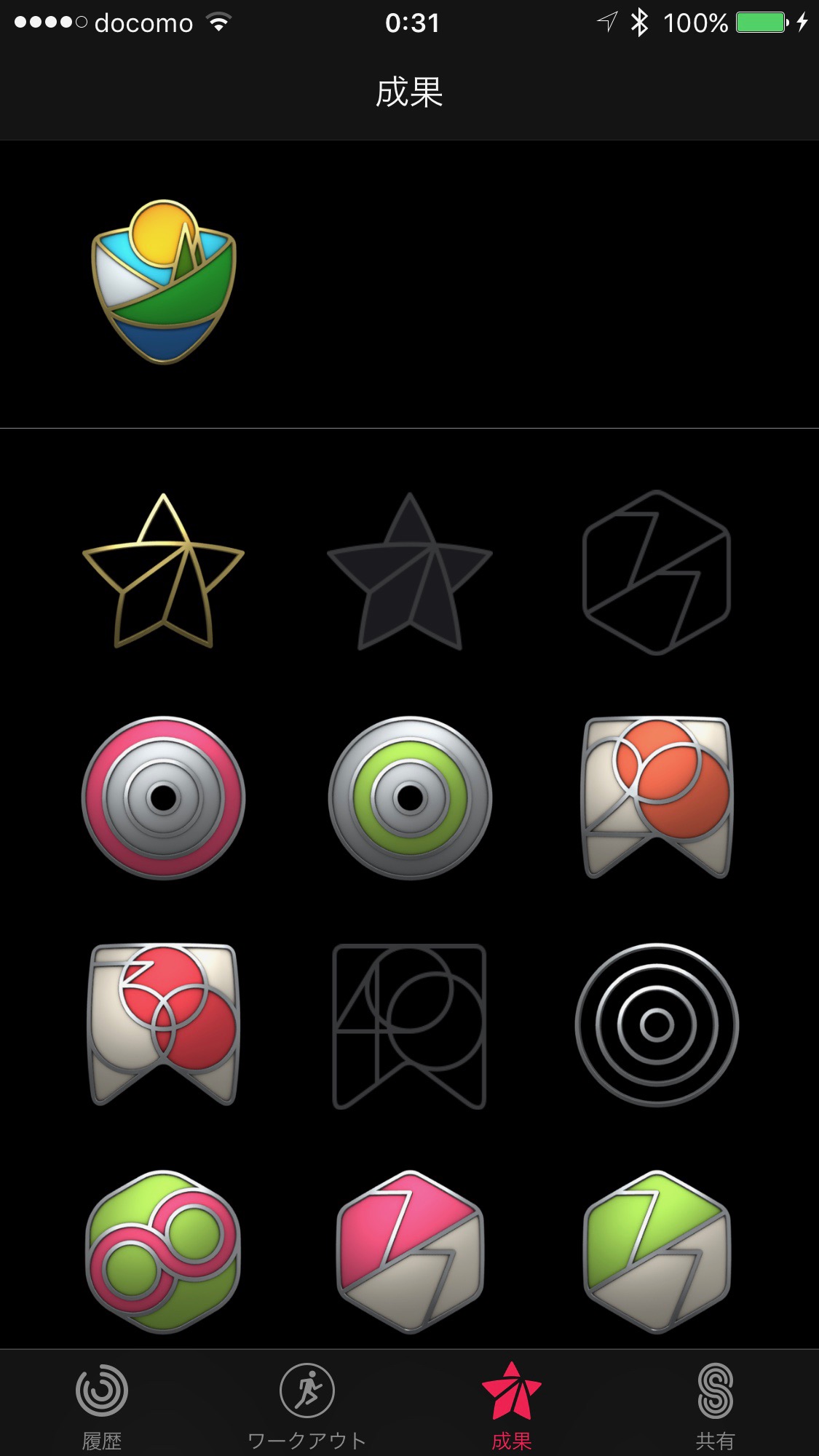View the locked outlined hexagon award

tap(657, 572)
